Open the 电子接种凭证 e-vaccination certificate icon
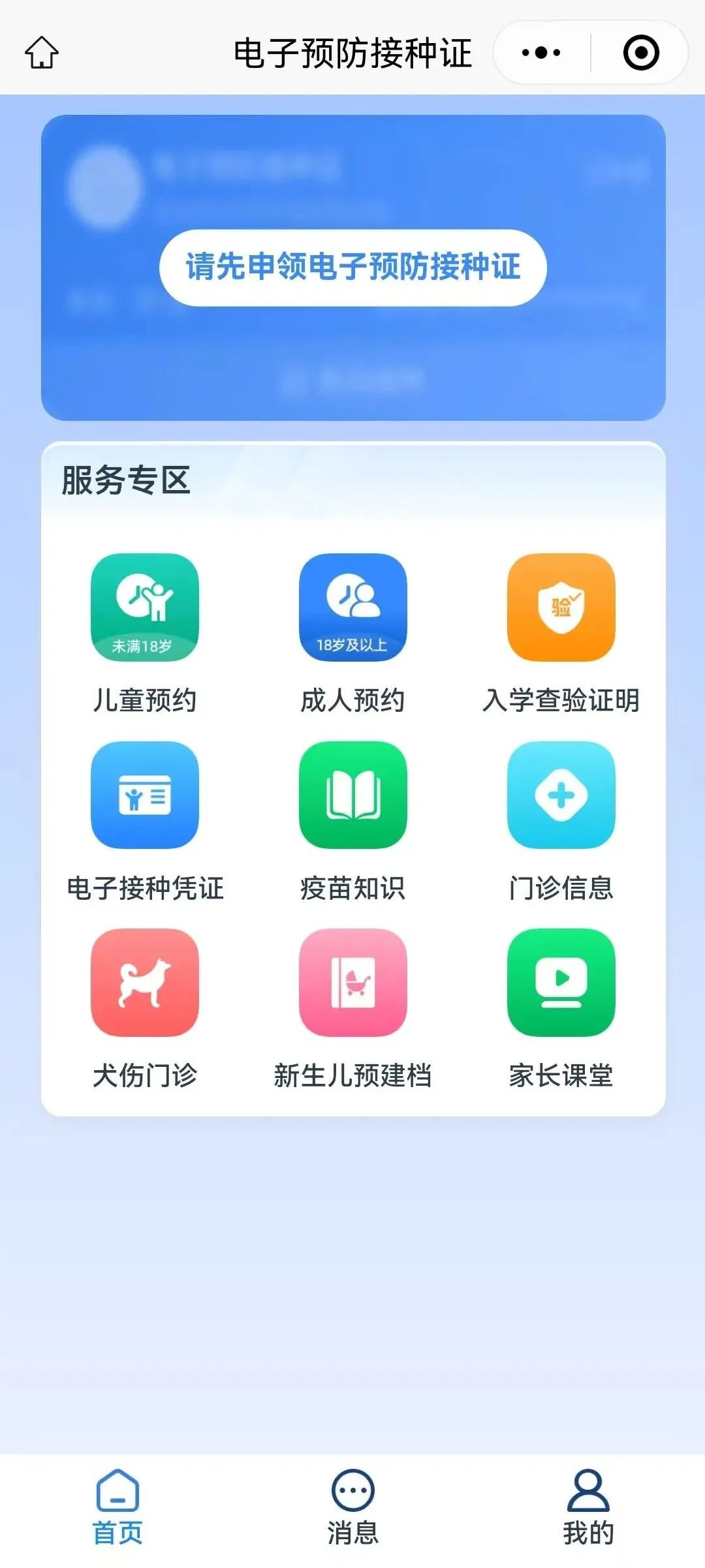Image resolution: width=705 pixels, height=1568 pixels. click(145, 797)
